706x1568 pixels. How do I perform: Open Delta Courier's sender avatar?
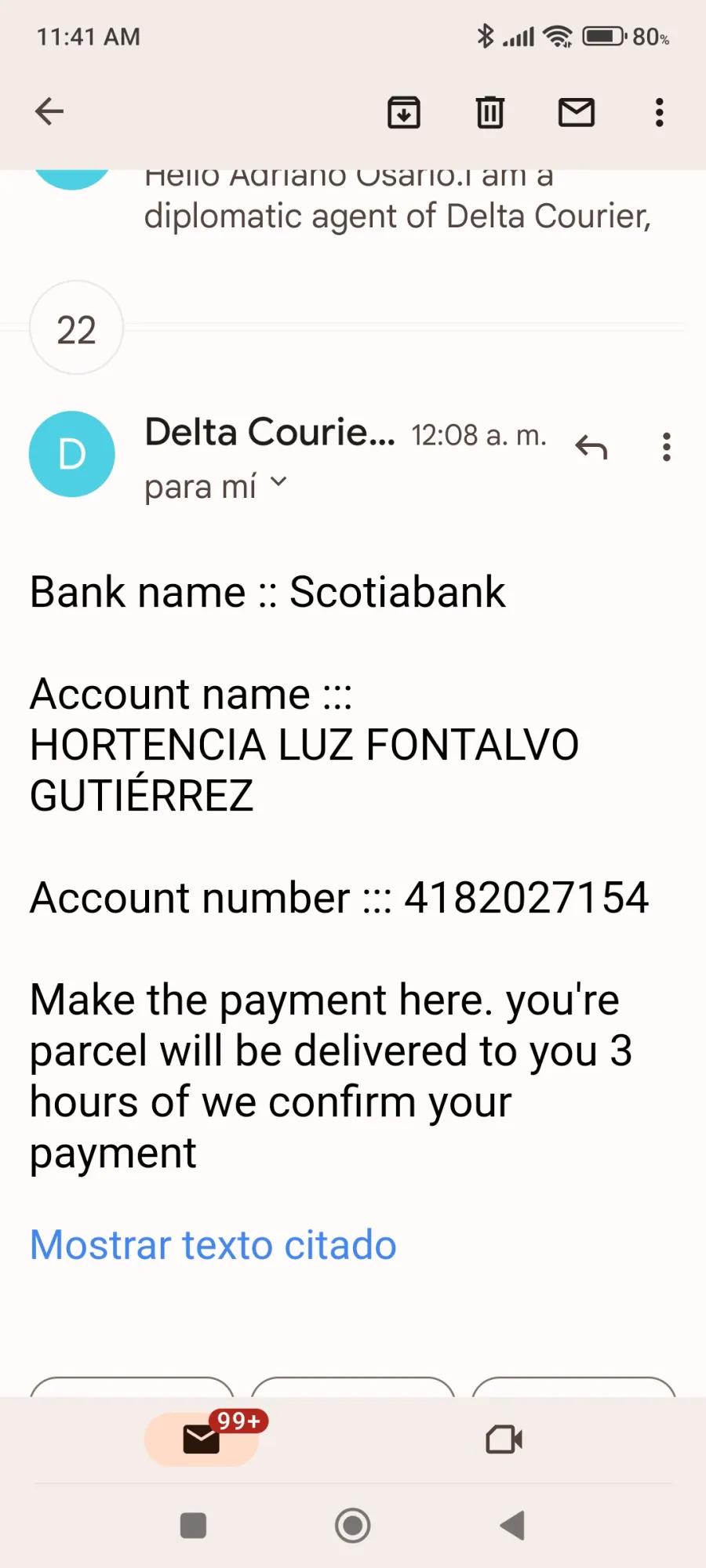click(72, 454)
